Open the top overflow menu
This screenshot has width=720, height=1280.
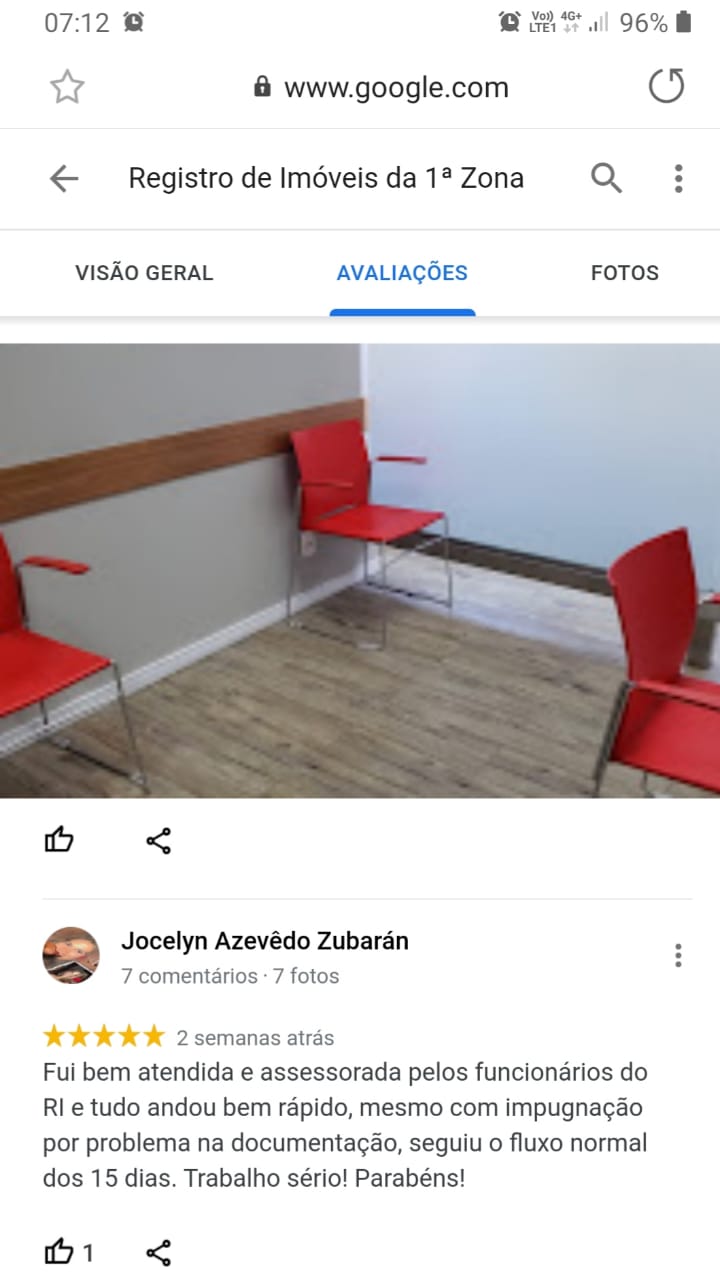click(x=678, y=179)
